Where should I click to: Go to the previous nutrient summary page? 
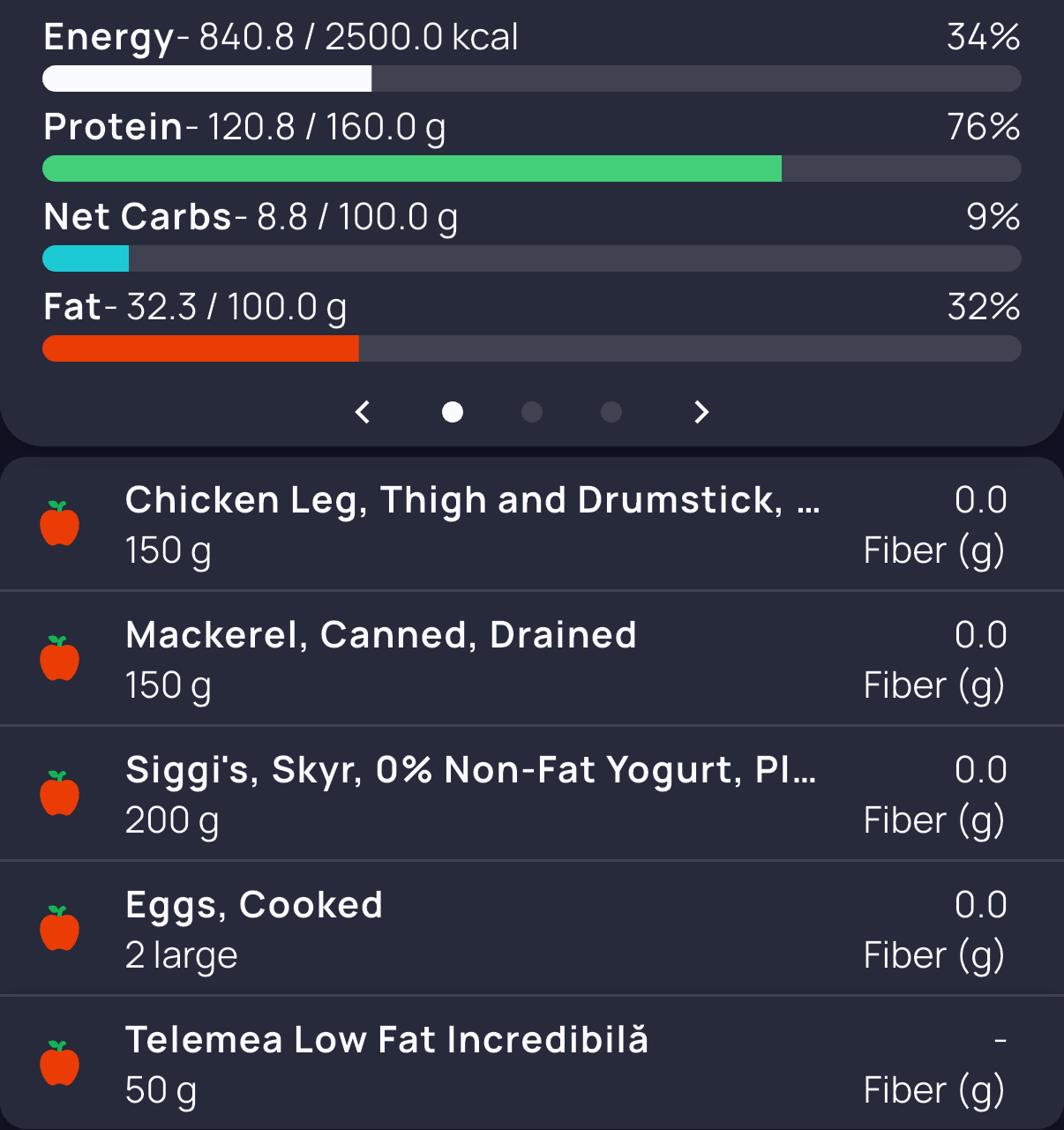point(363,412)
